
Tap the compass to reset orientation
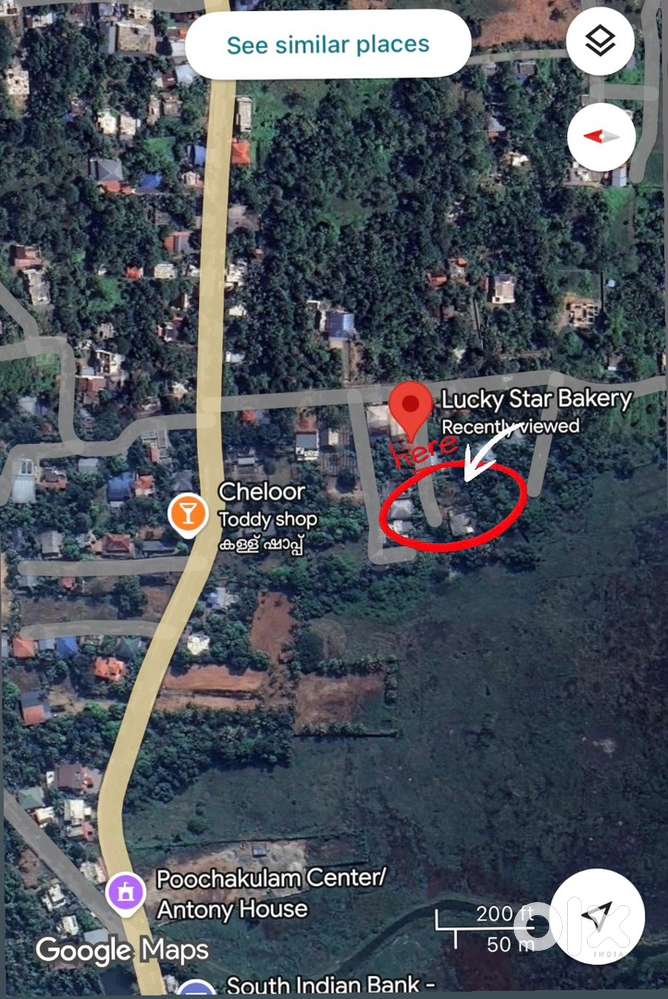[x=601, y=137]
